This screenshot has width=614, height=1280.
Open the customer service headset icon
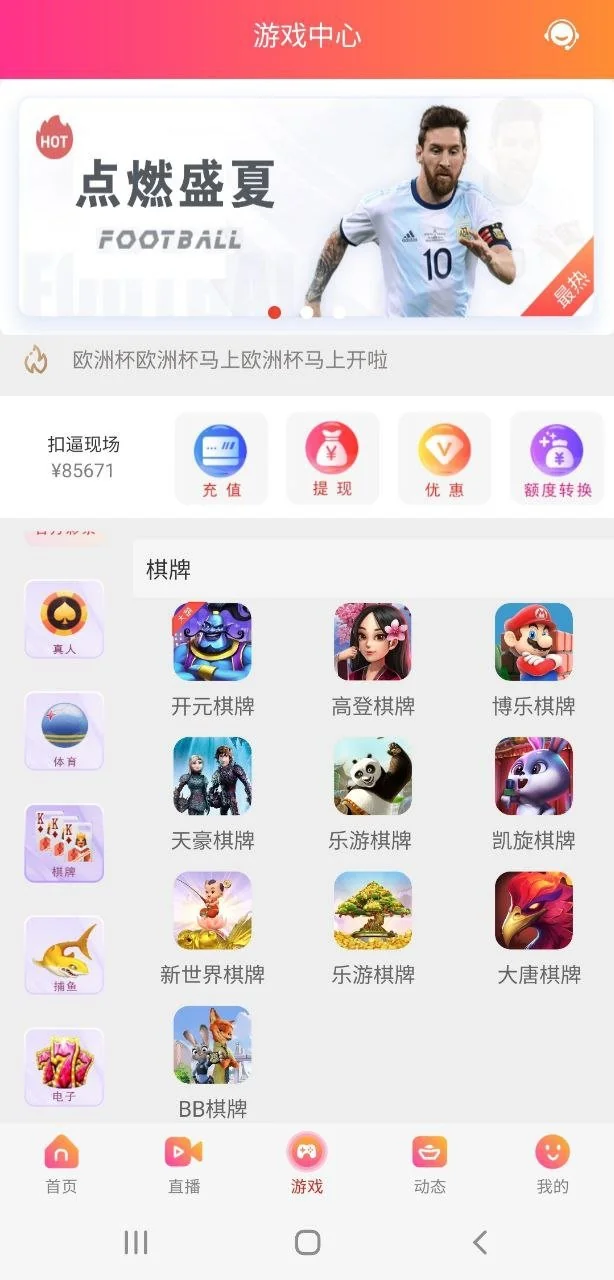pyautogui.click(x=561, y=36)
